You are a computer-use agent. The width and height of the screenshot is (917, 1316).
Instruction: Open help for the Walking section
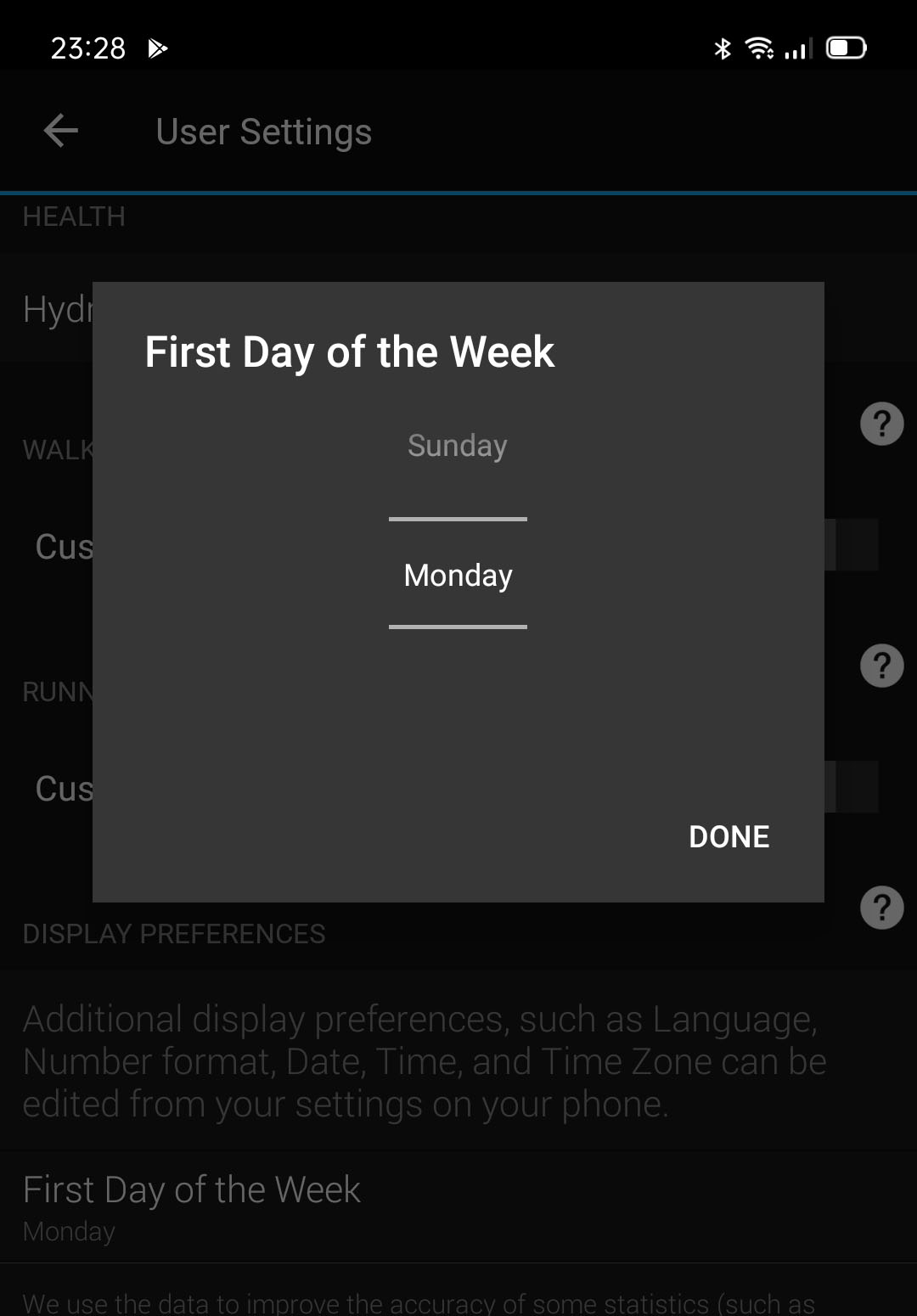880,424
